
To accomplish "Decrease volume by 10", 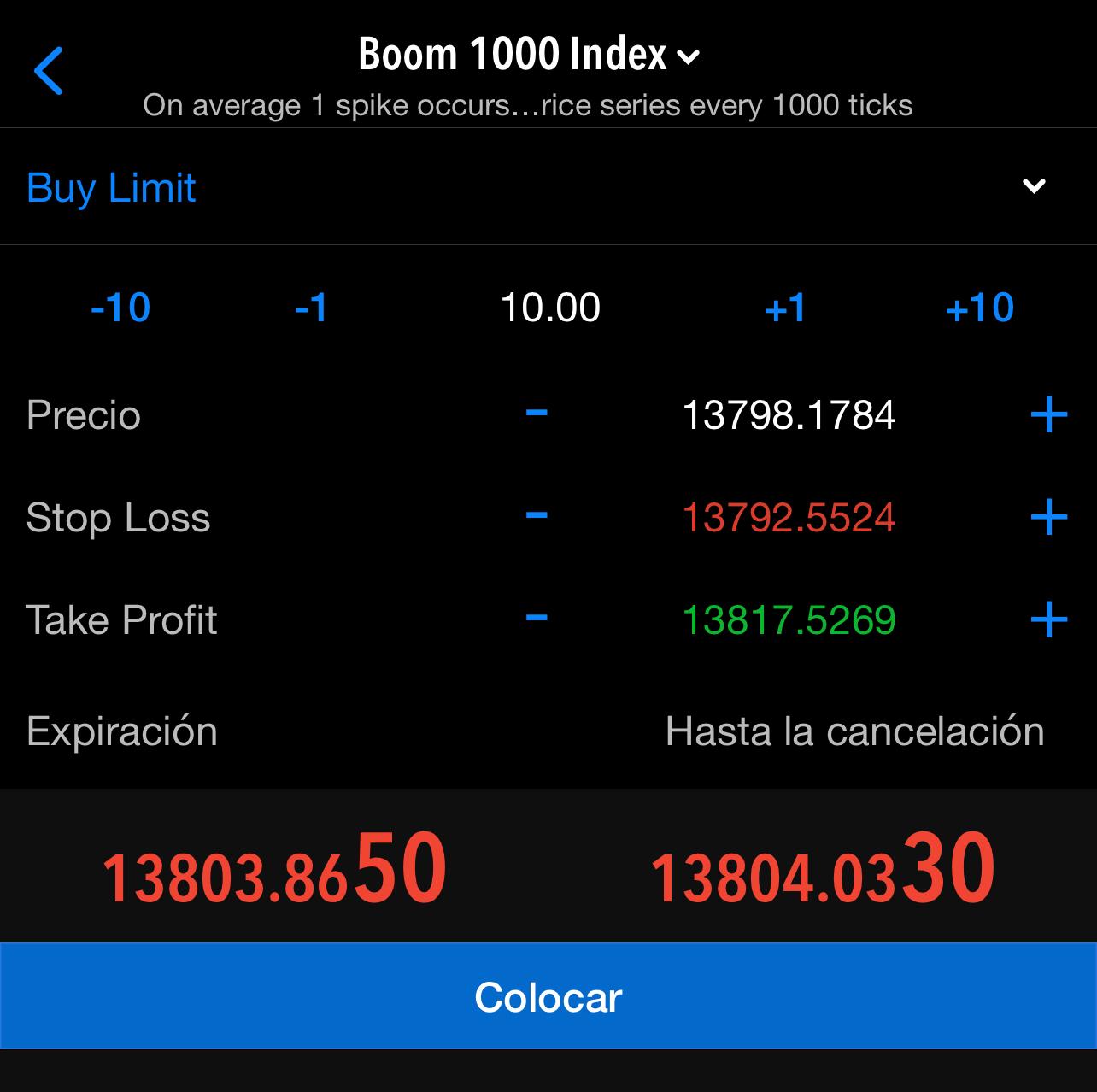I will tap(120, 308).
